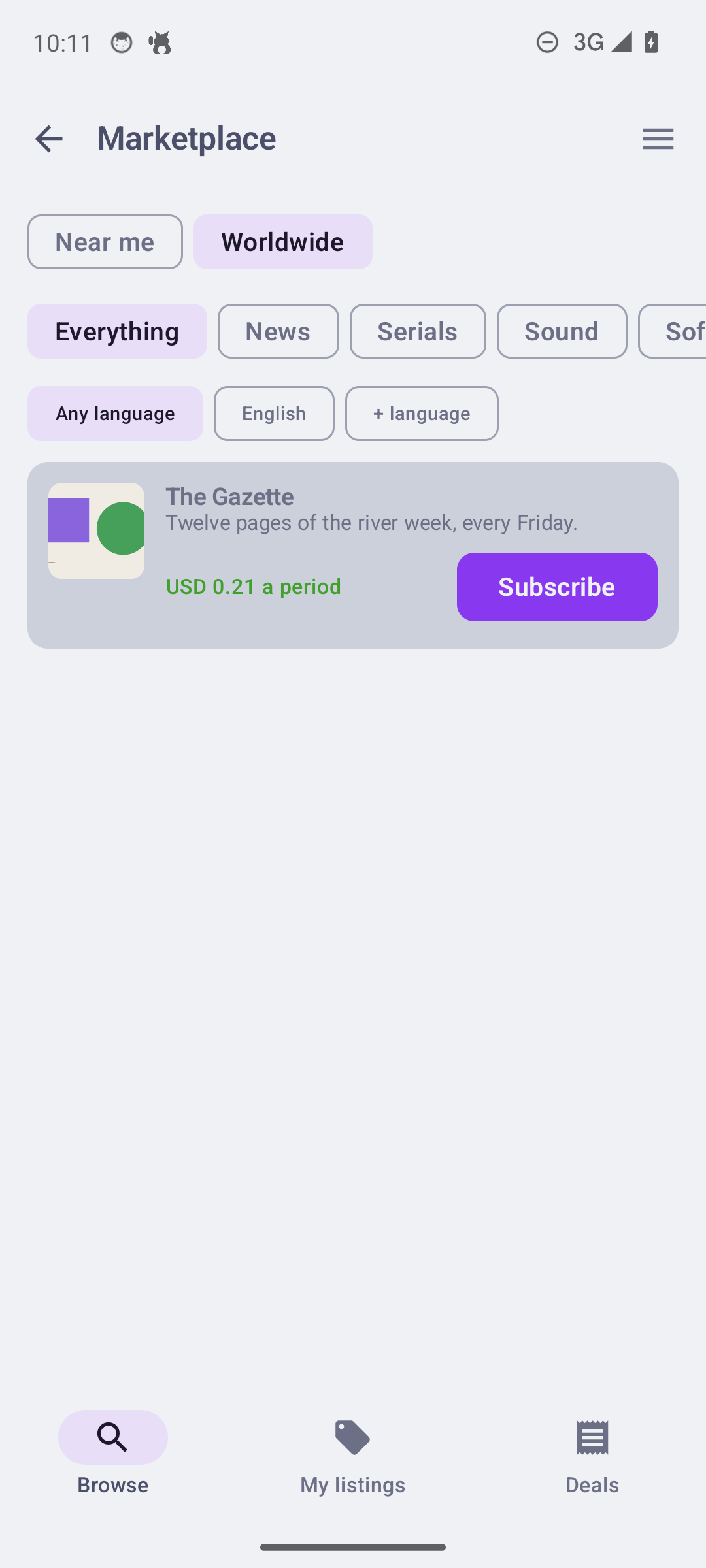Go back from Marketplace
Viewport: 706px width, 1568px height.
pos(48,139)
